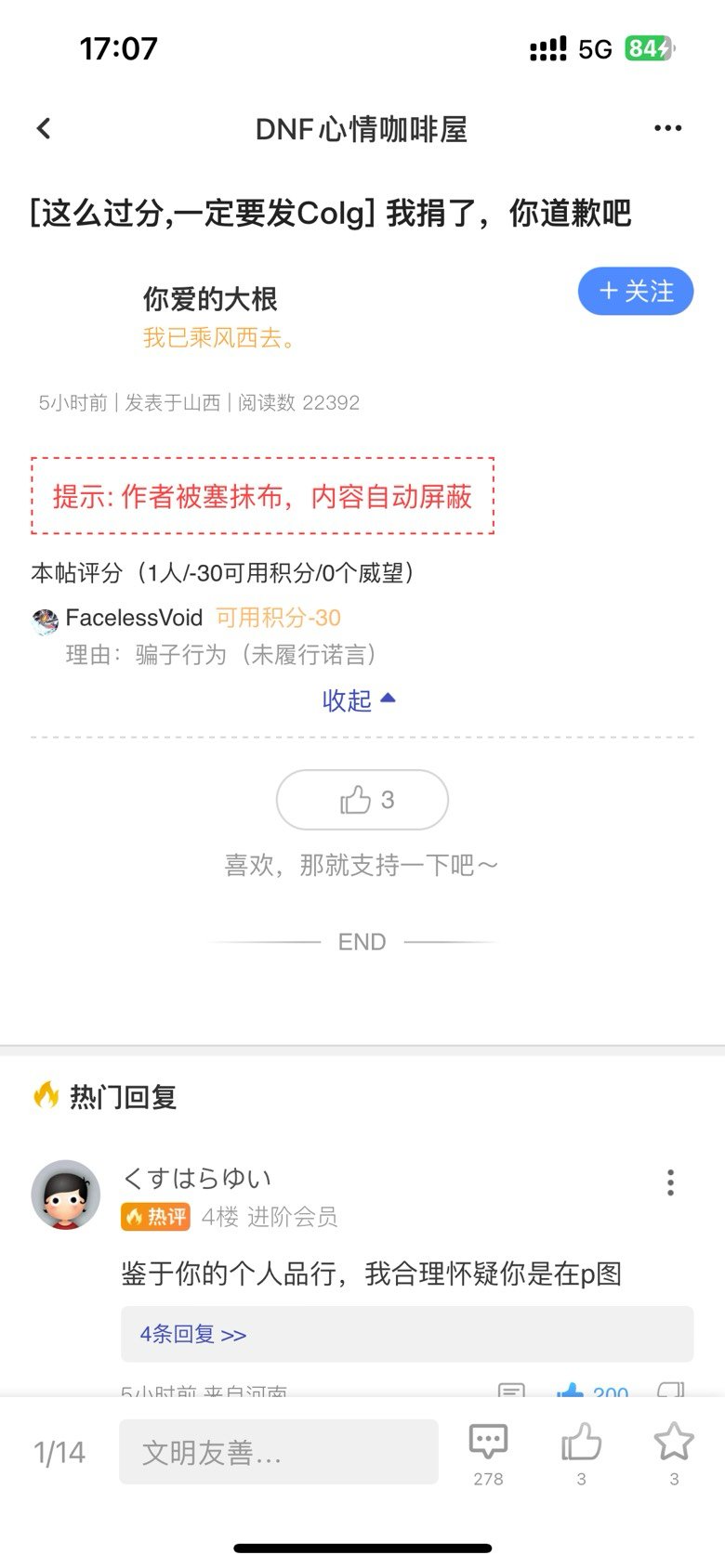Tap the back arrow to leave the thread
The image size is (725, 1568).
[x=42, y=128]
